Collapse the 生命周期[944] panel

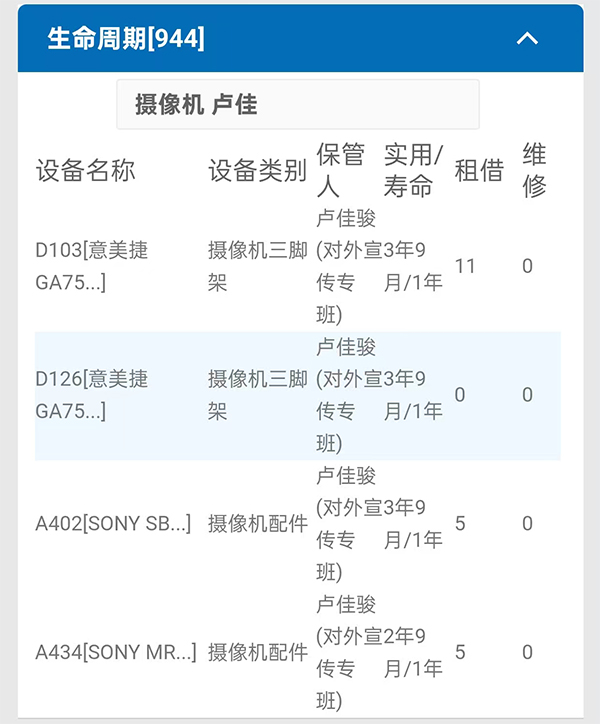[x=527, y=39]
